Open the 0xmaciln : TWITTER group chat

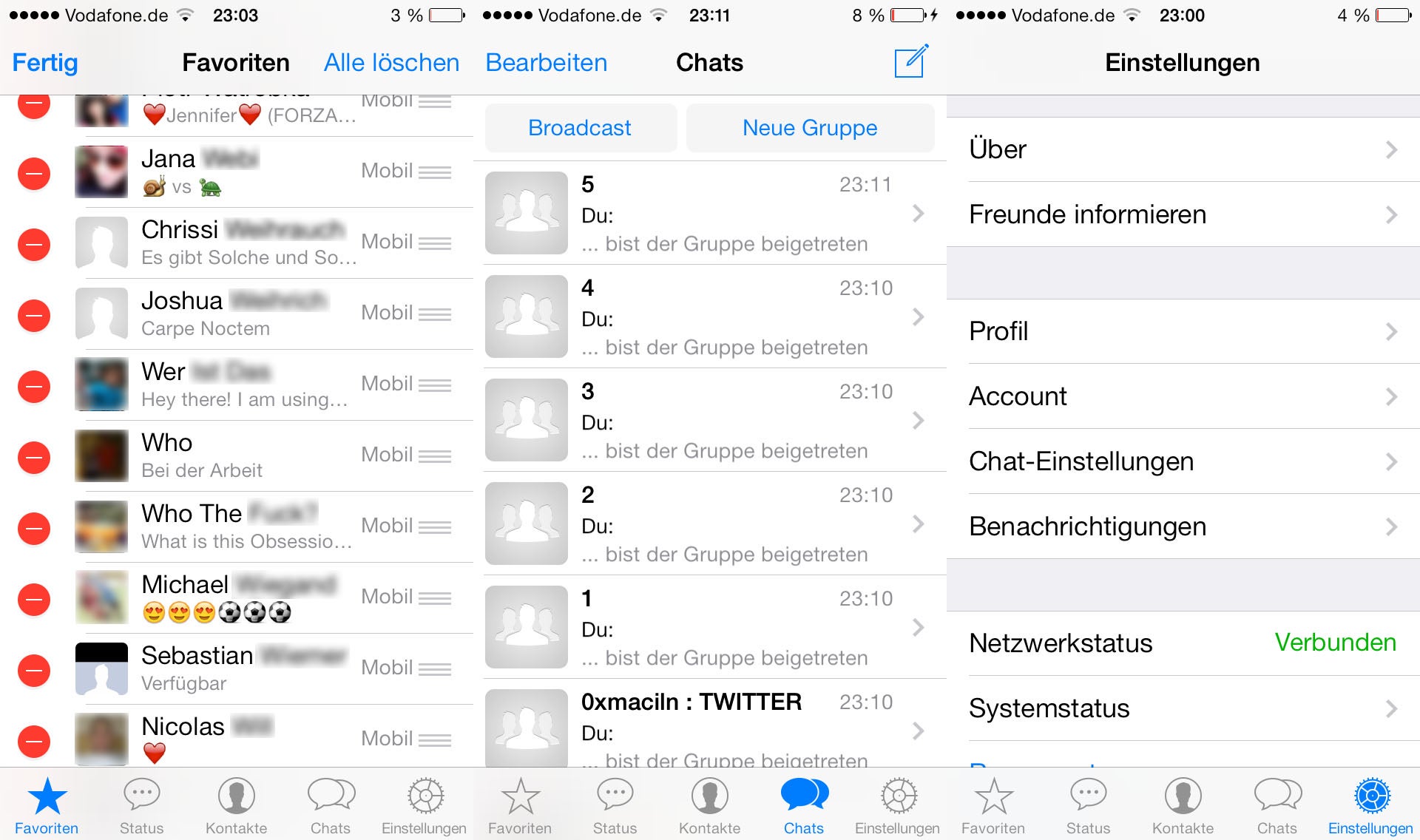tap(710, 728)
